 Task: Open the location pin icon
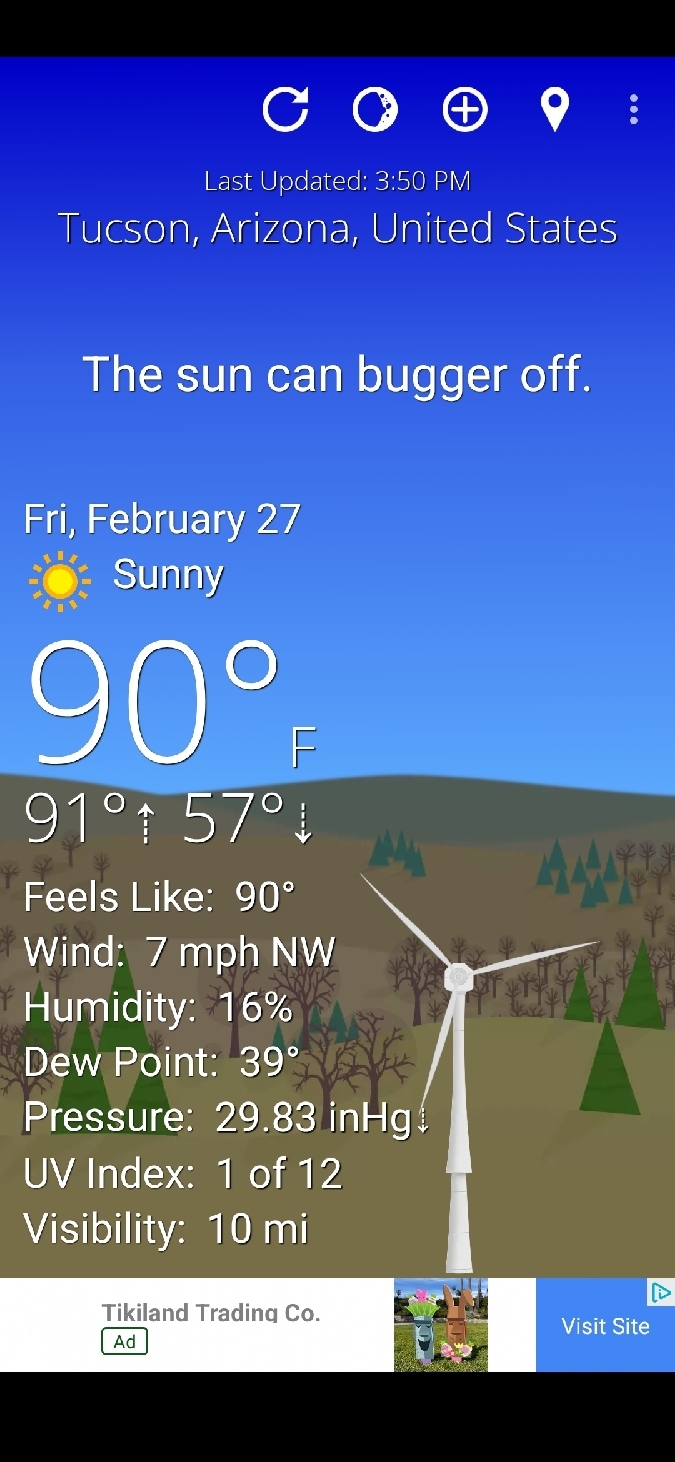click(x=555, y=109)
